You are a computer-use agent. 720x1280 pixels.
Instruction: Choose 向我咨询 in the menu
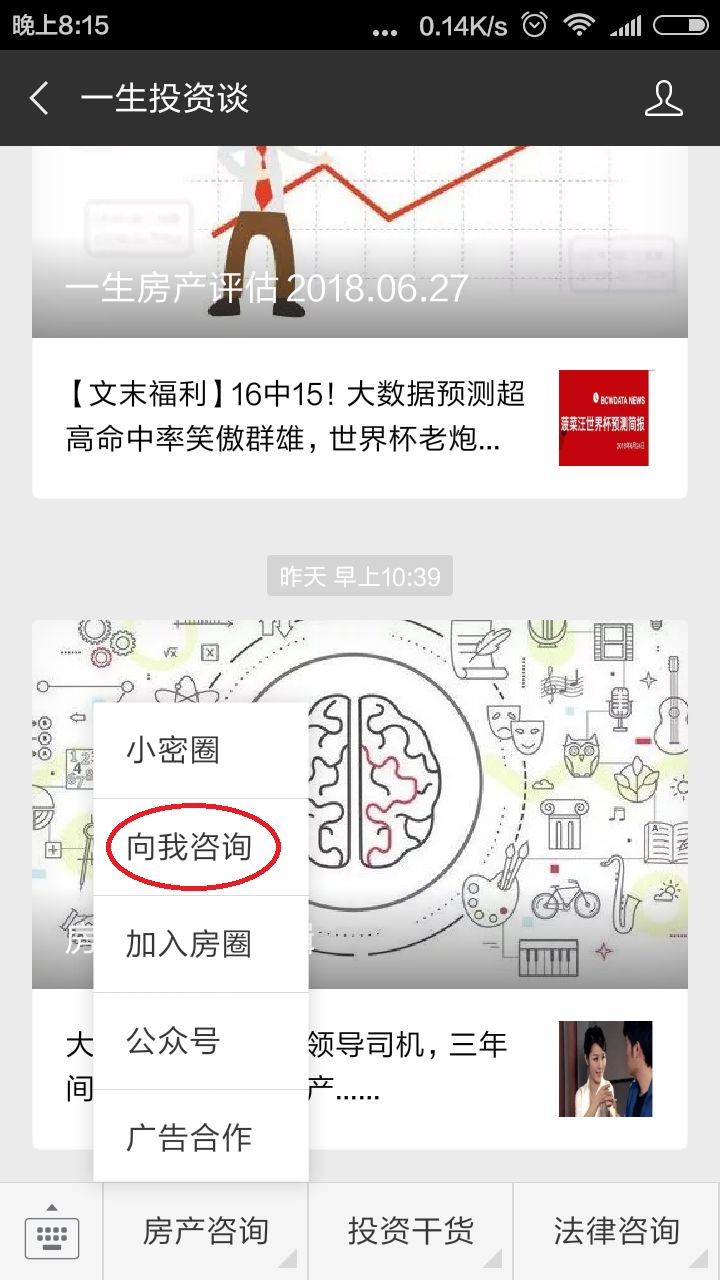(x=200, y=847)
